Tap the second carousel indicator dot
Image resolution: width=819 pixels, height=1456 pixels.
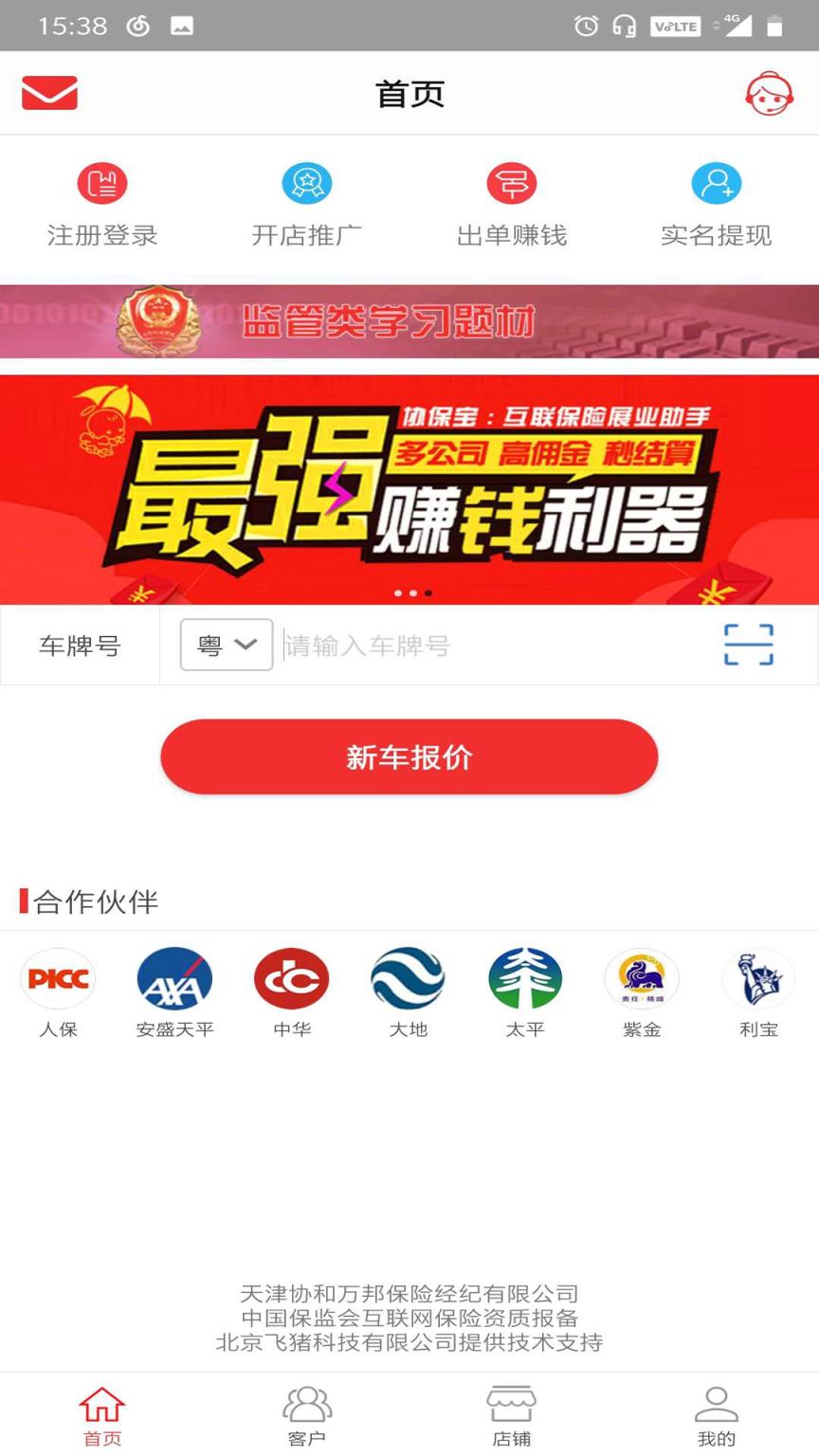[412, 593]
